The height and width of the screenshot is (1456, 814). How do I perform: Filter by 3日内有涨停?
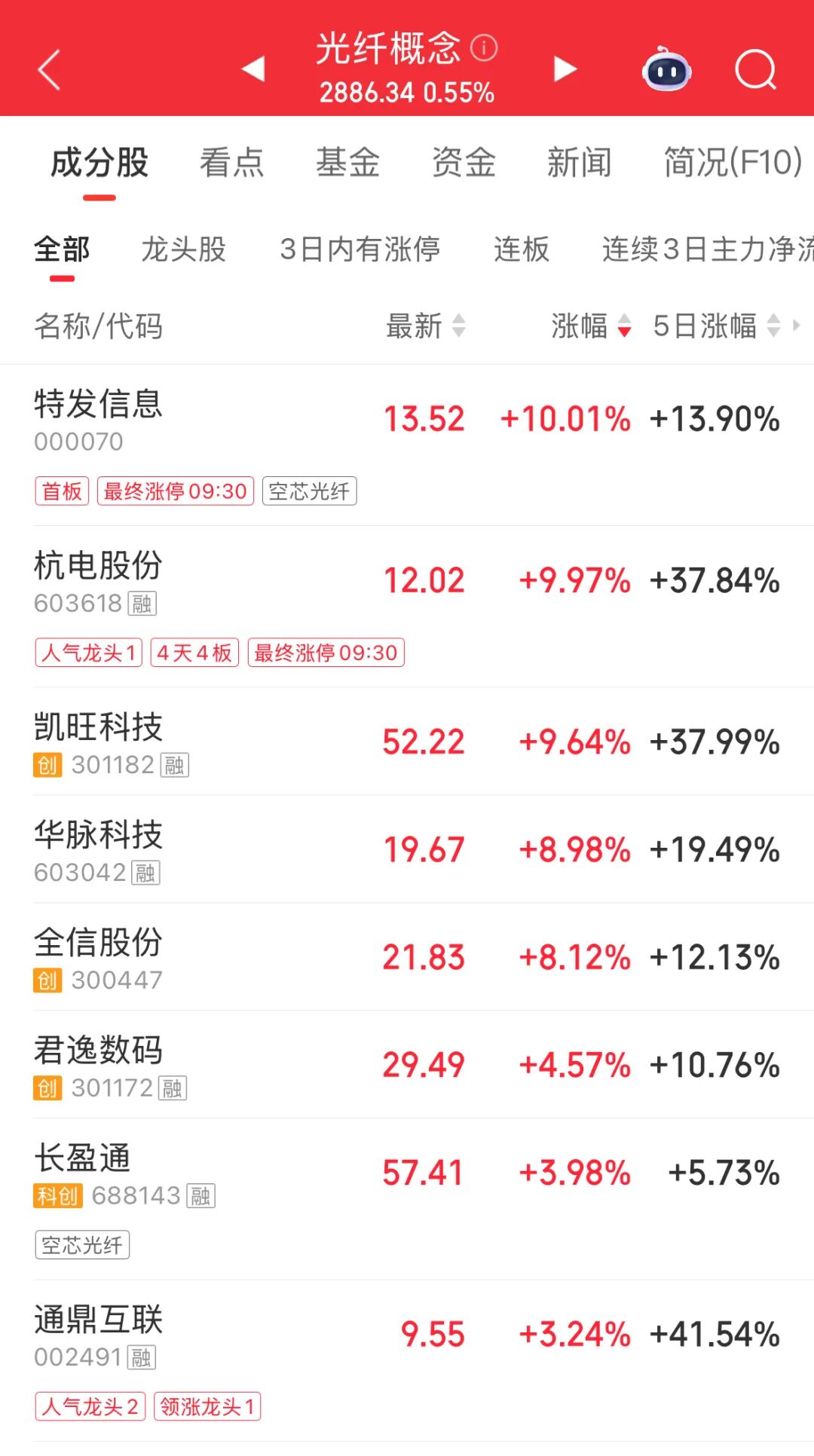(360, 249)
